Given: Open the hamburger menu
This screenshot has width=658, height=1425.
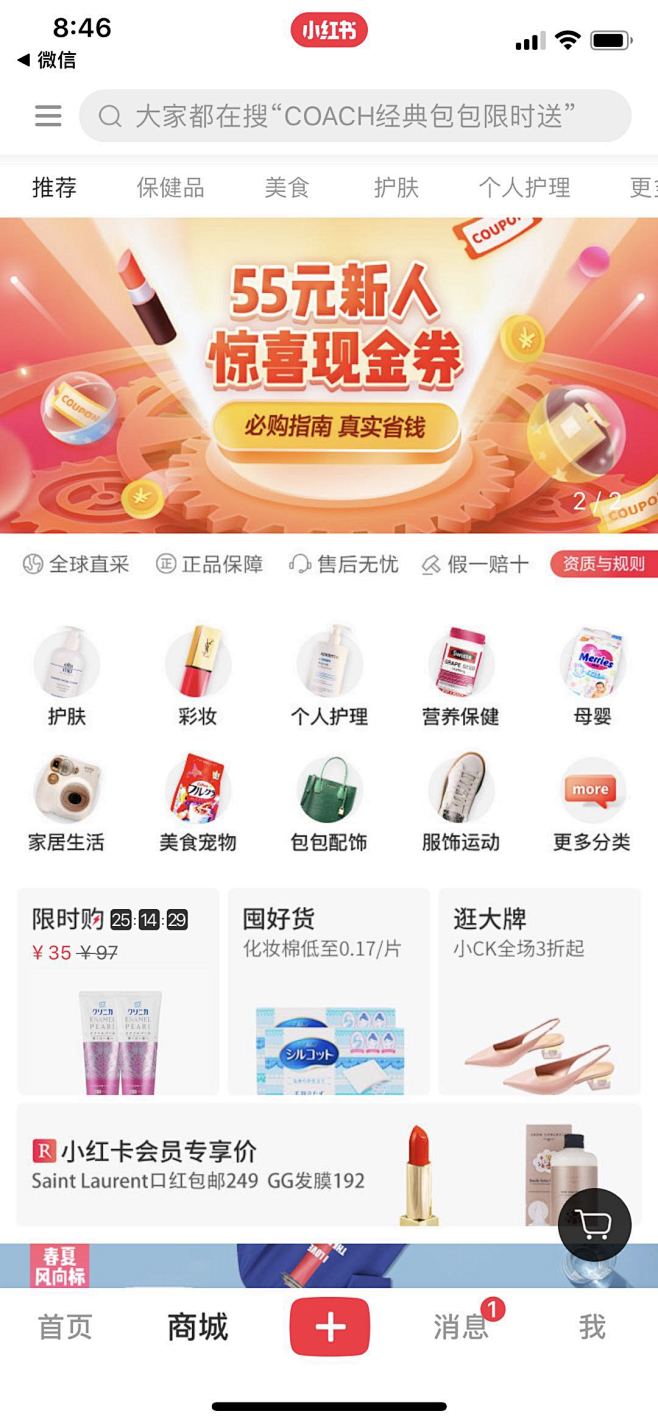Looking at the screenshot, I should pos(48,116).
